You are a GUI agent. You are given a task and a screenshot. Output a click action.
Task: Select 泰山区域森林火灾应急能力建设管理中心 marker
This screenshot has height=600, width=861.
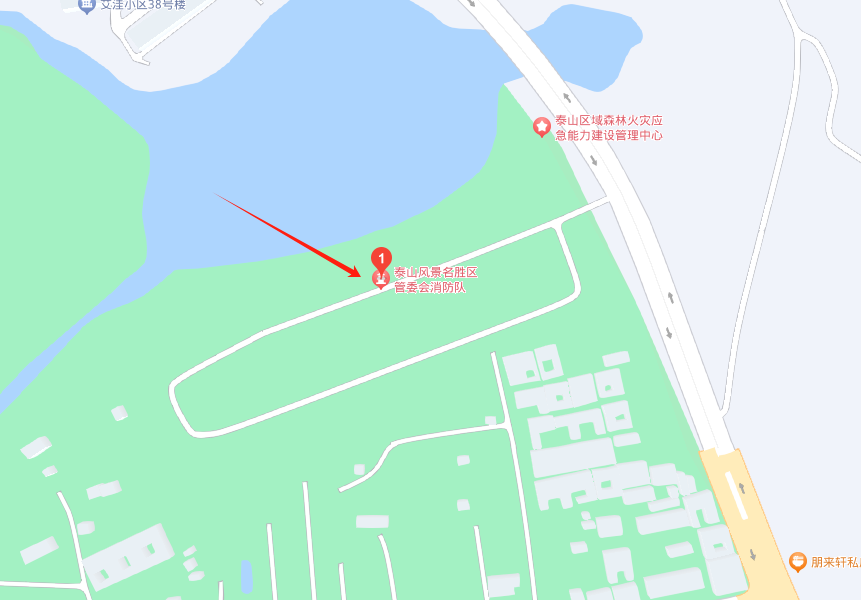point(541,126)
